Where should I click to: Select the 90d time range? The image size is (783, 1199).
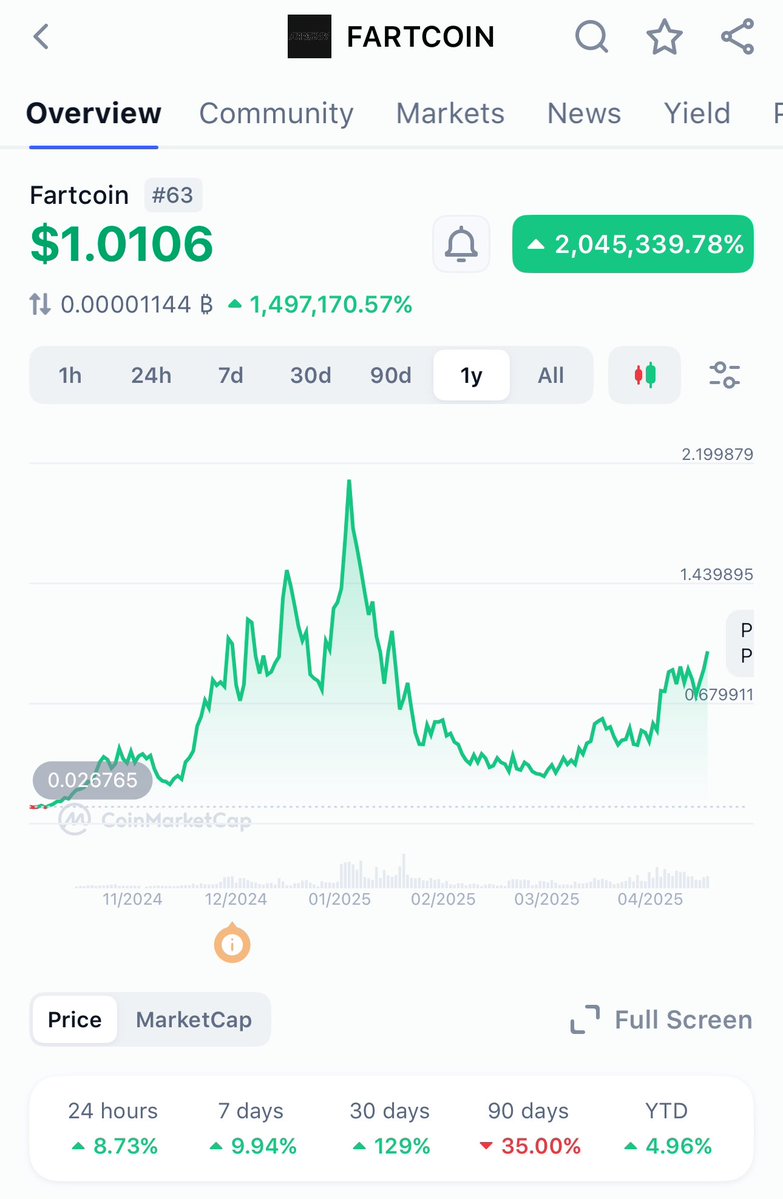point(390,375)
